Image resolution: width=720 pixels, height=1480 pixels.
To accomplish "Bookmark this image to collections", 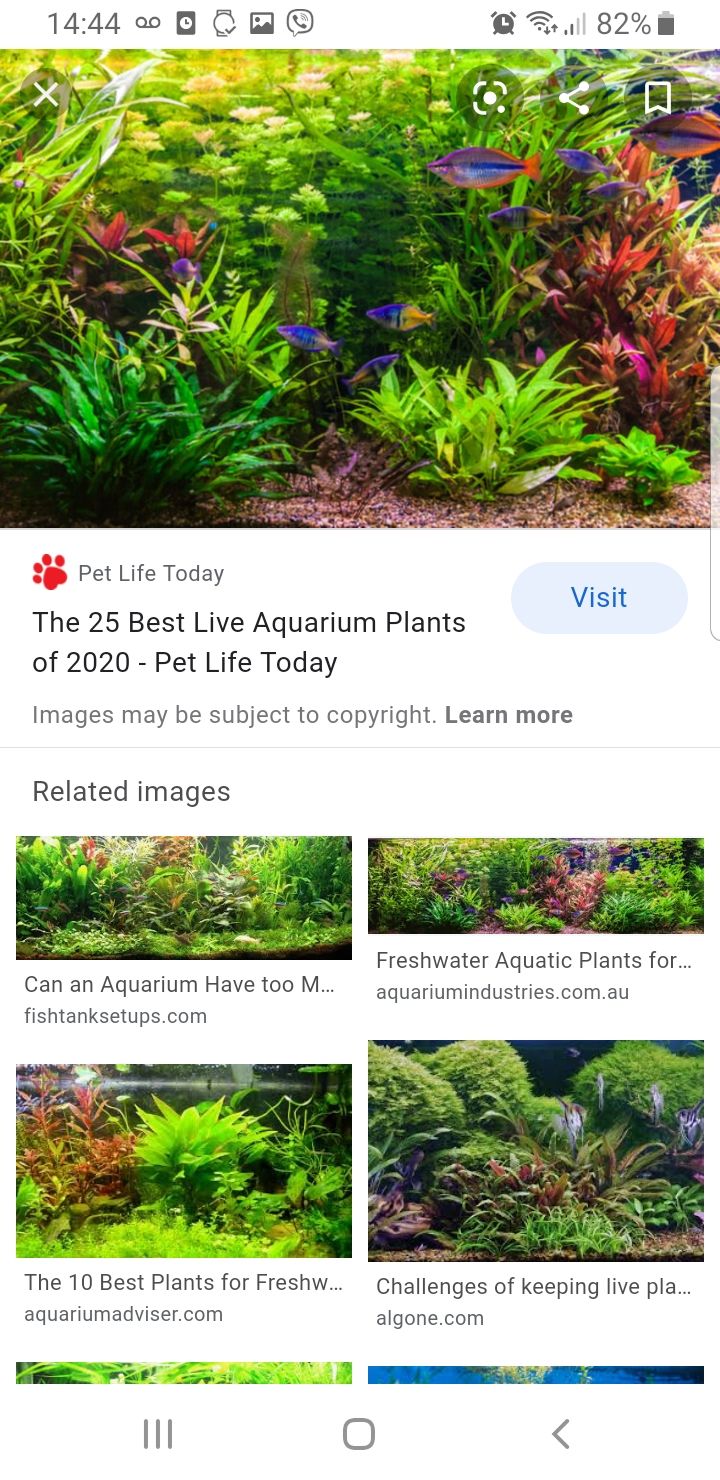I will 657,97.
